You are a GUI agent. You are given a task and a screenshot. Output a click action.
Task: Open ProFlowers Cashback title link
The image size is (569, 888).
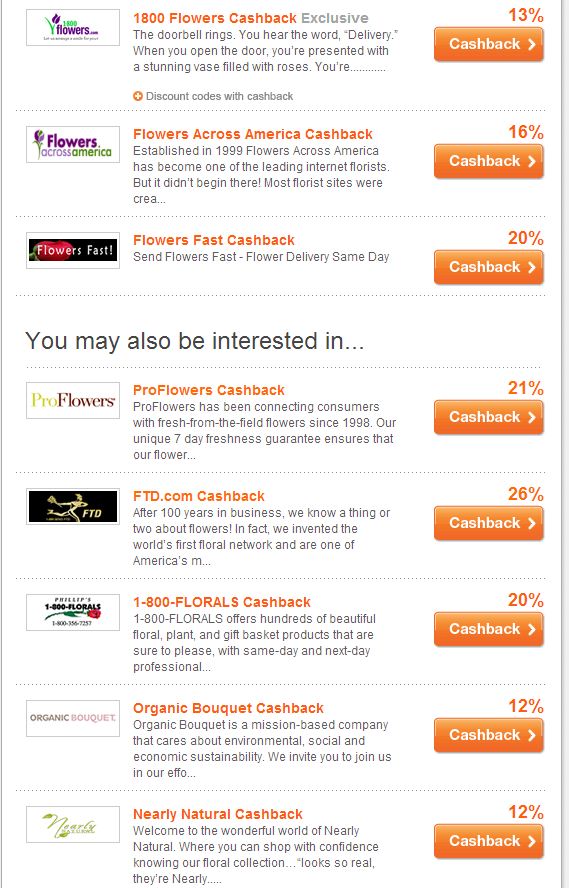[x=208, y=390]
